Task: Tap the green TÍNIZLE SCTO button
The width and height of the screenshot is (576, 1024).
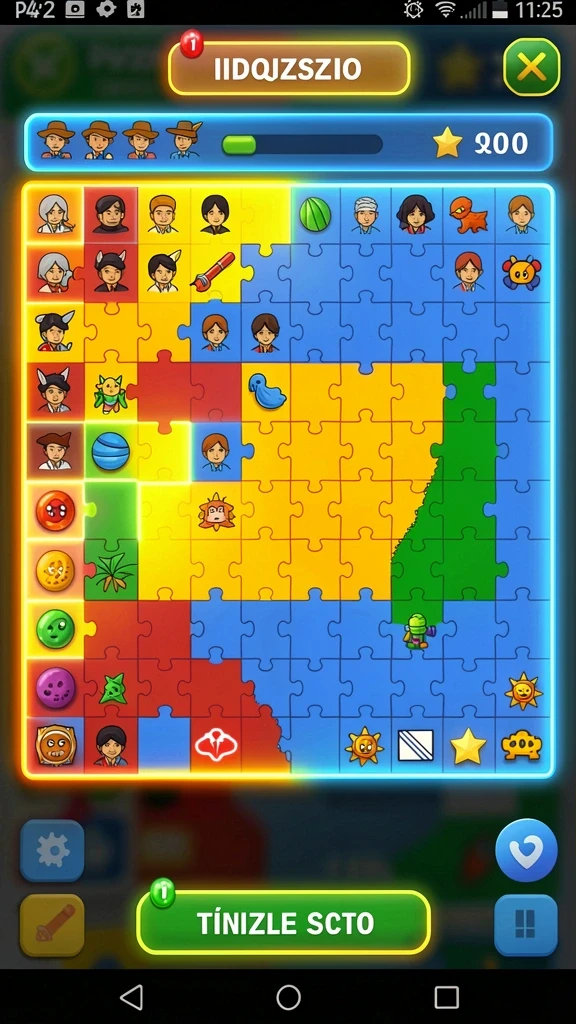Action: click(x=283, y=923)
